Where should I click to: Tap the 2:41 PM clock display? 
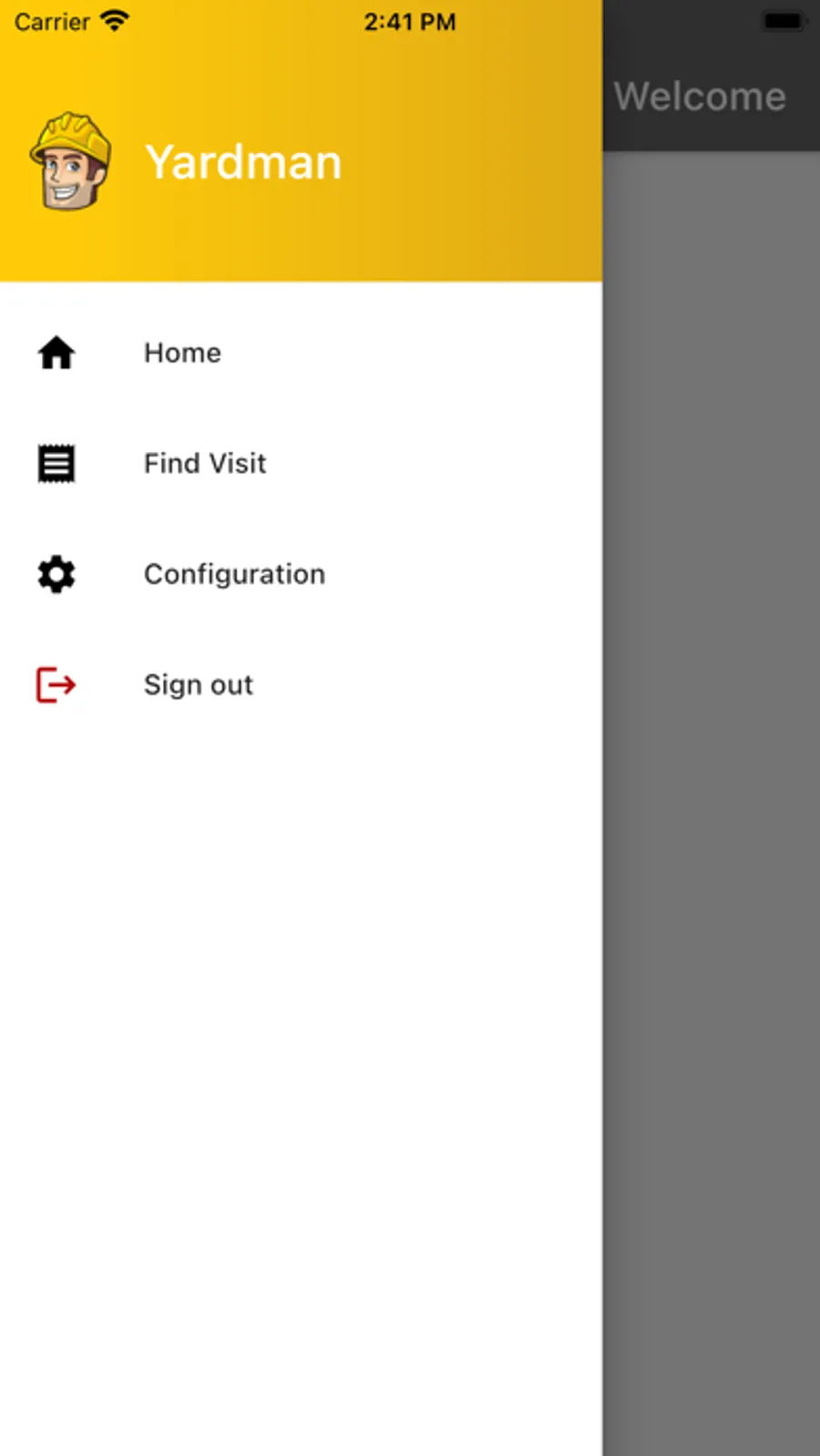(x=410, y=22)
